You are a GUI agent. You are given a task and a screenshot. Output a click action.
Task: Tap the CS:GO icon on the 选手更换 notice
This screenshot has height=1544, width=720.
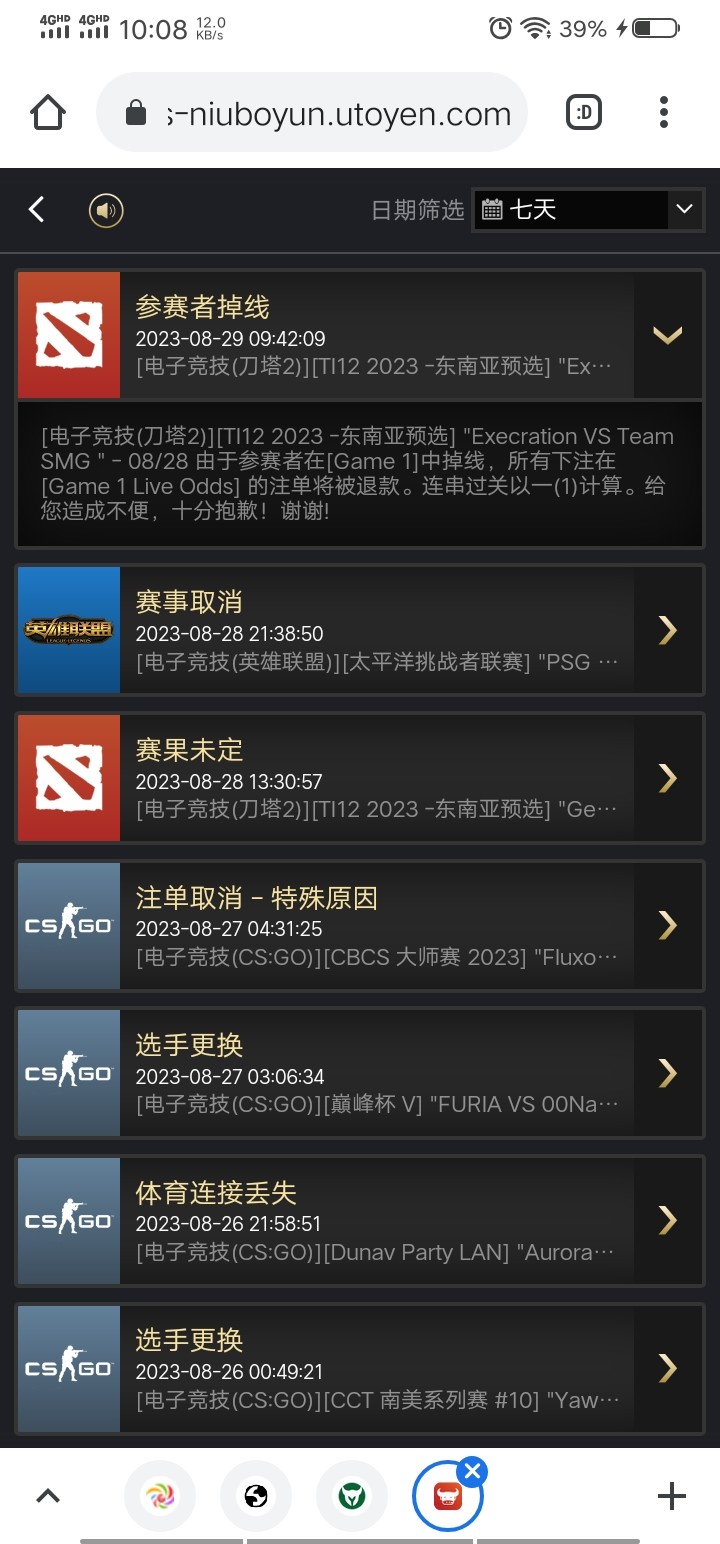click(x=67, y=1072)
